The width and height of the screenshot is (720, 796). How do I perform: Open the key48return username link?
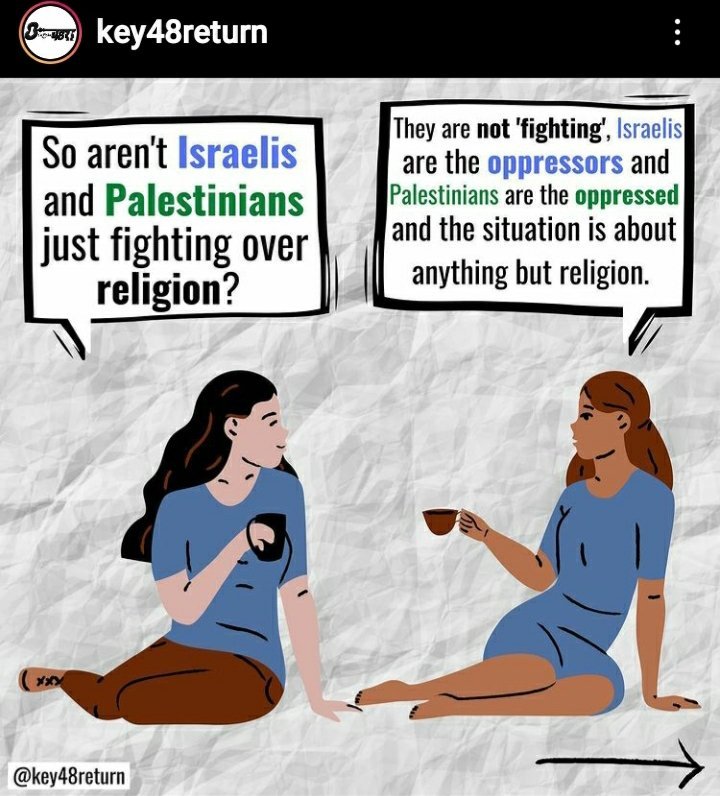pyautogui.click(x=181, y=33)
